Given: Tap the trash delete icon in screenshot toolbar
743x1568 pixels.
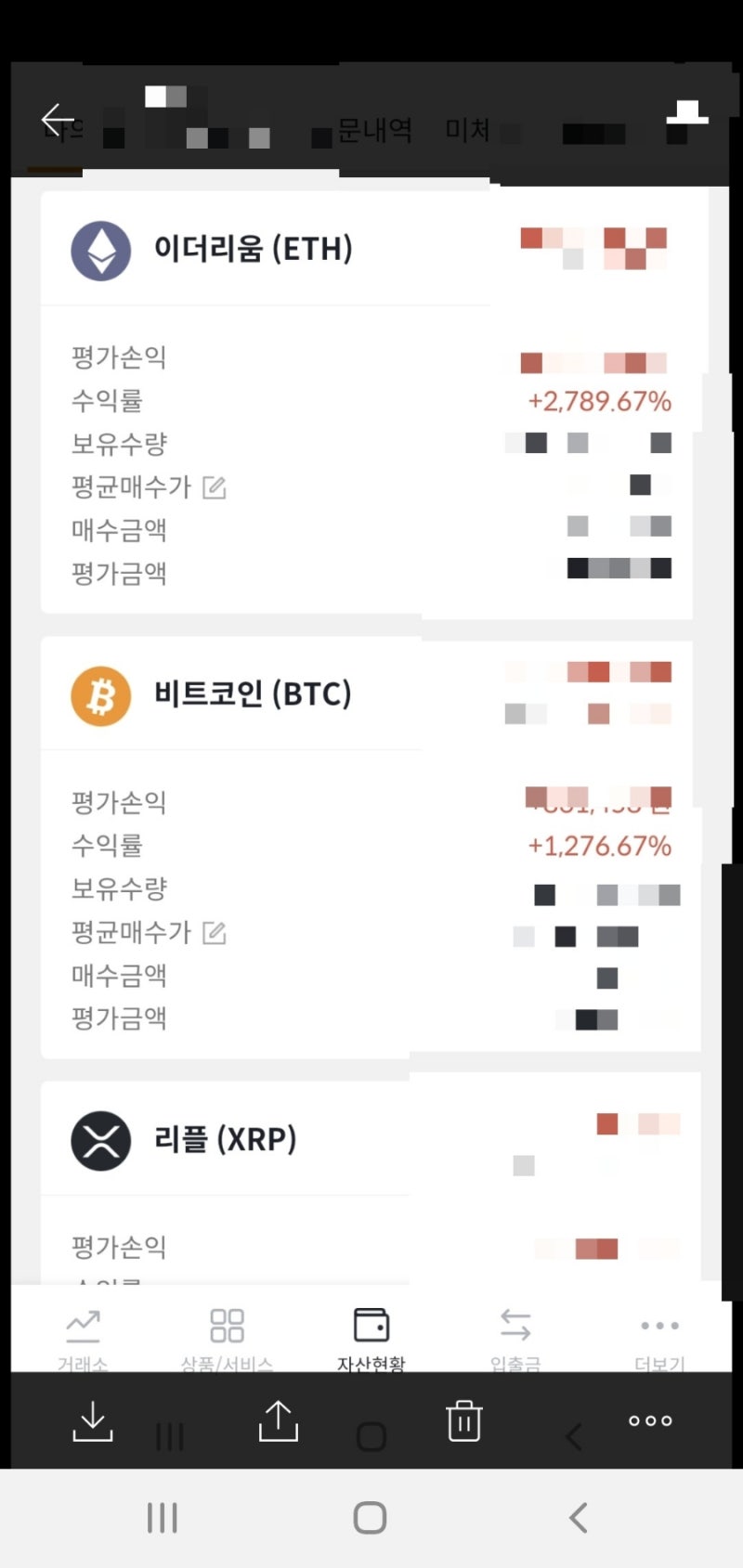Looking at the screenshot, I should [463, 1420].
